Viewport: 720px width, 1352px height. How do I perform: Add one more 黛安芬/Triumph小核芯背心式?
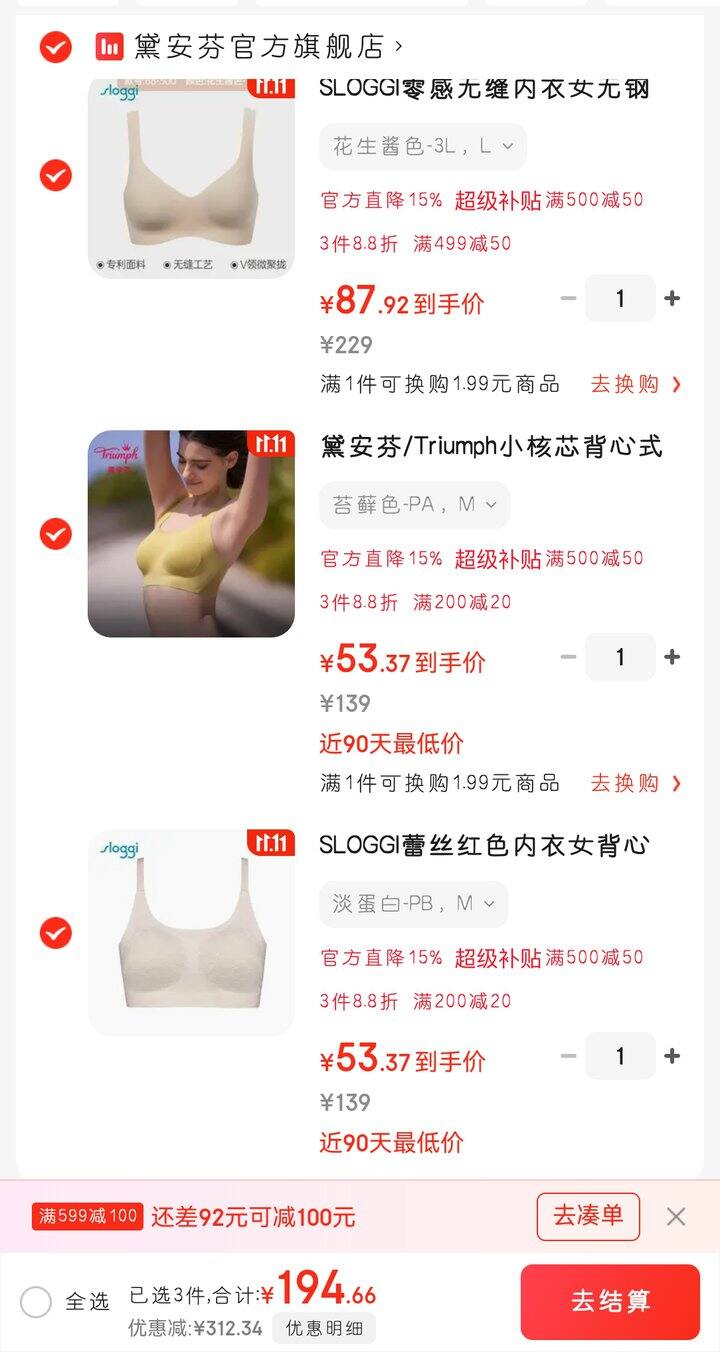coord(672,657)
